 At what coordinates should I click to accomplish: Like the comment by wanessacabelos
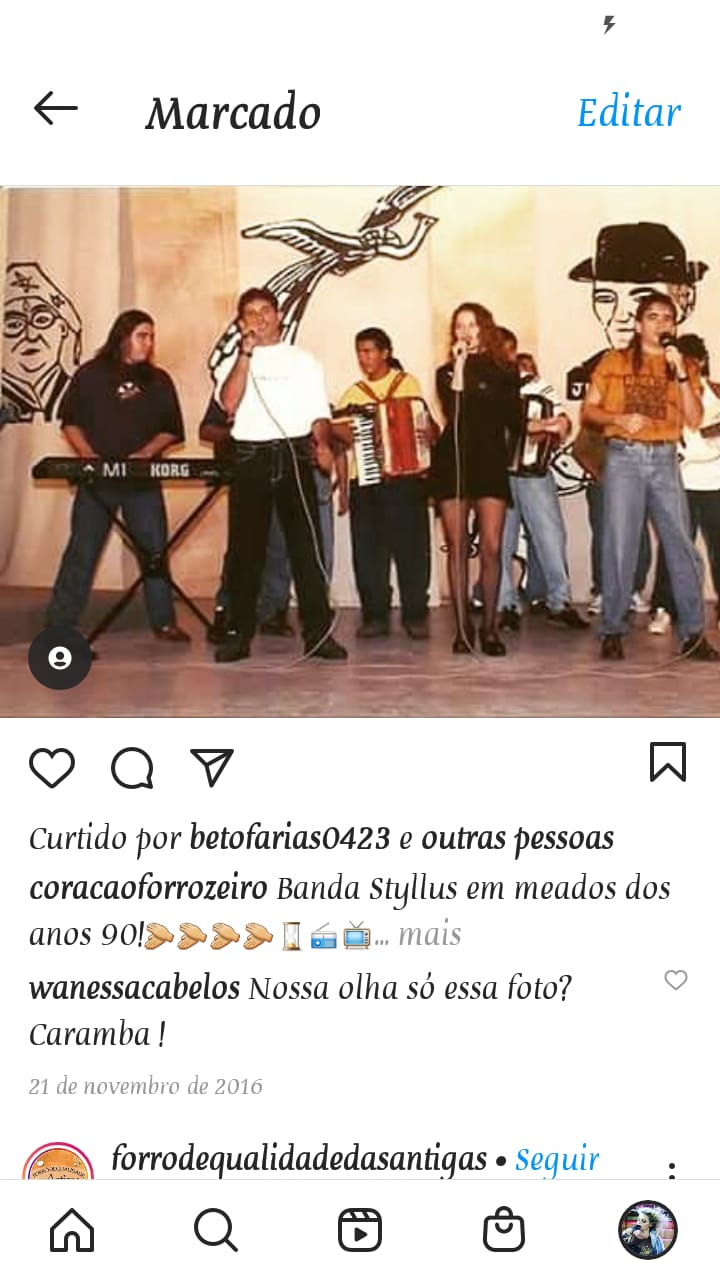click(676, 980)
